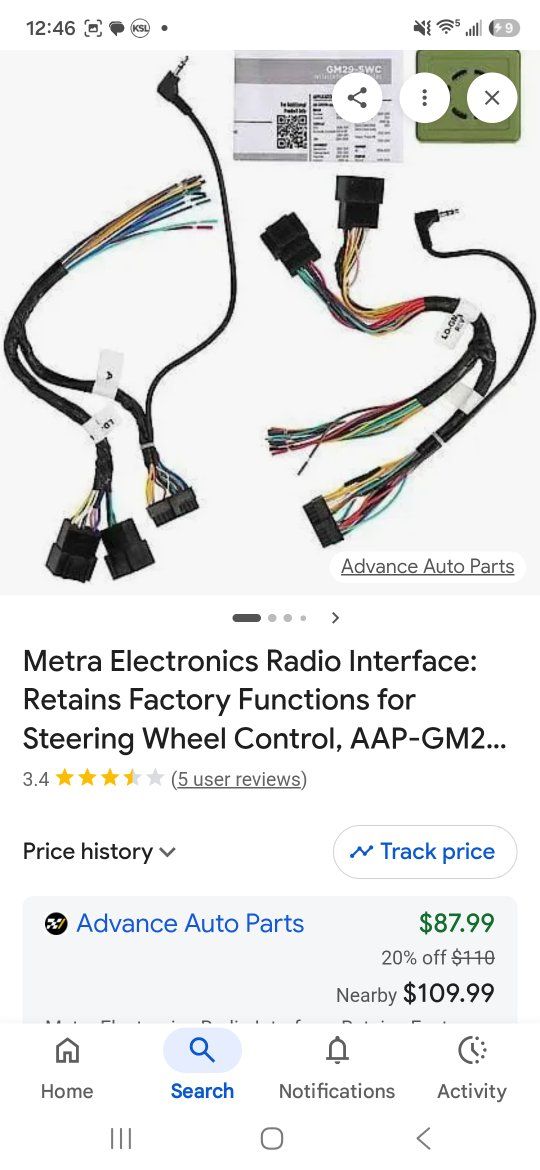
Task: Show the next product image
Action: pyautogui.click(x=336, y=618)
